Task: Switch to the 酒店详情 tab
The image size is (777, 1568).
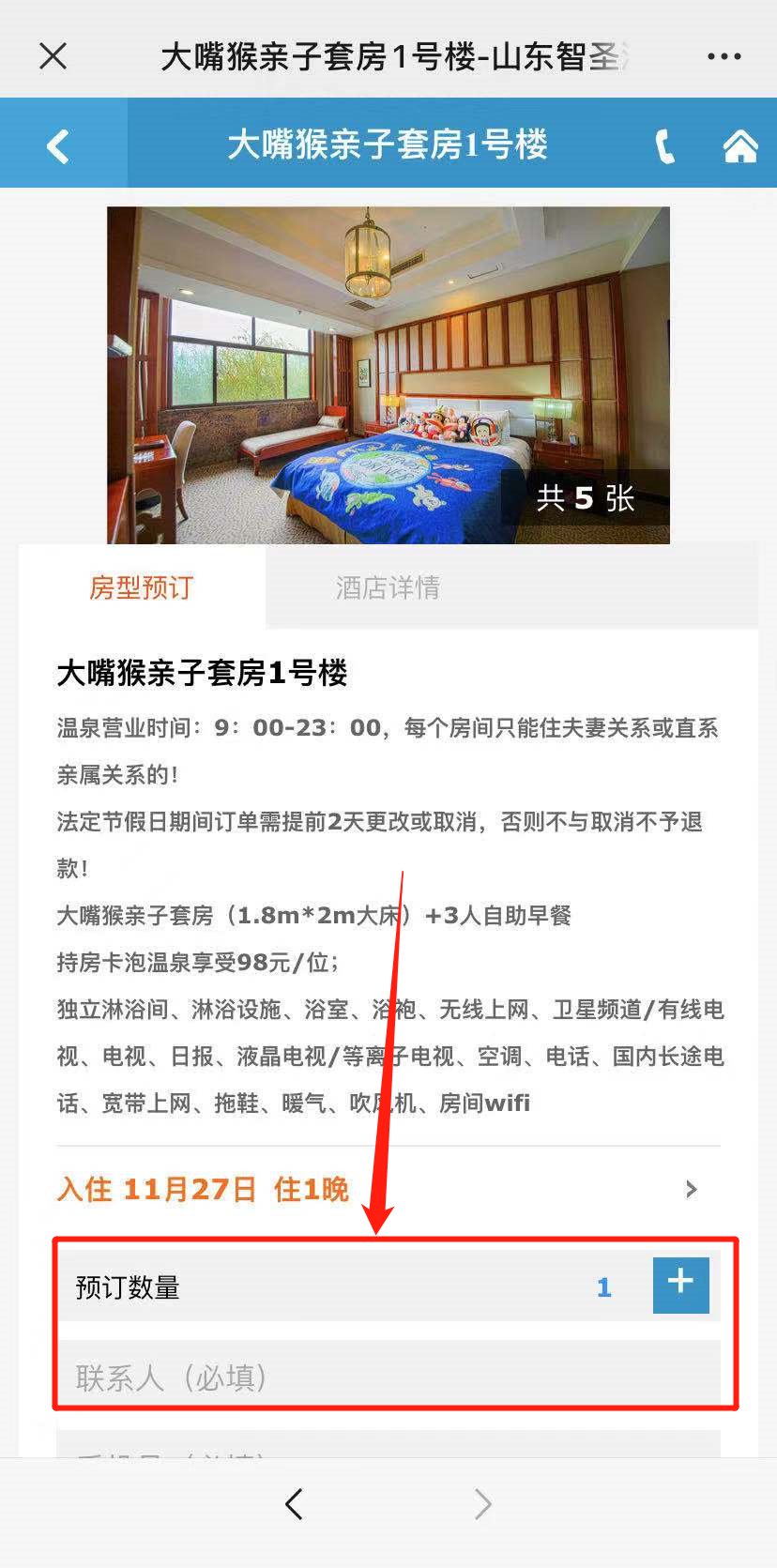Action: (388, 587)
